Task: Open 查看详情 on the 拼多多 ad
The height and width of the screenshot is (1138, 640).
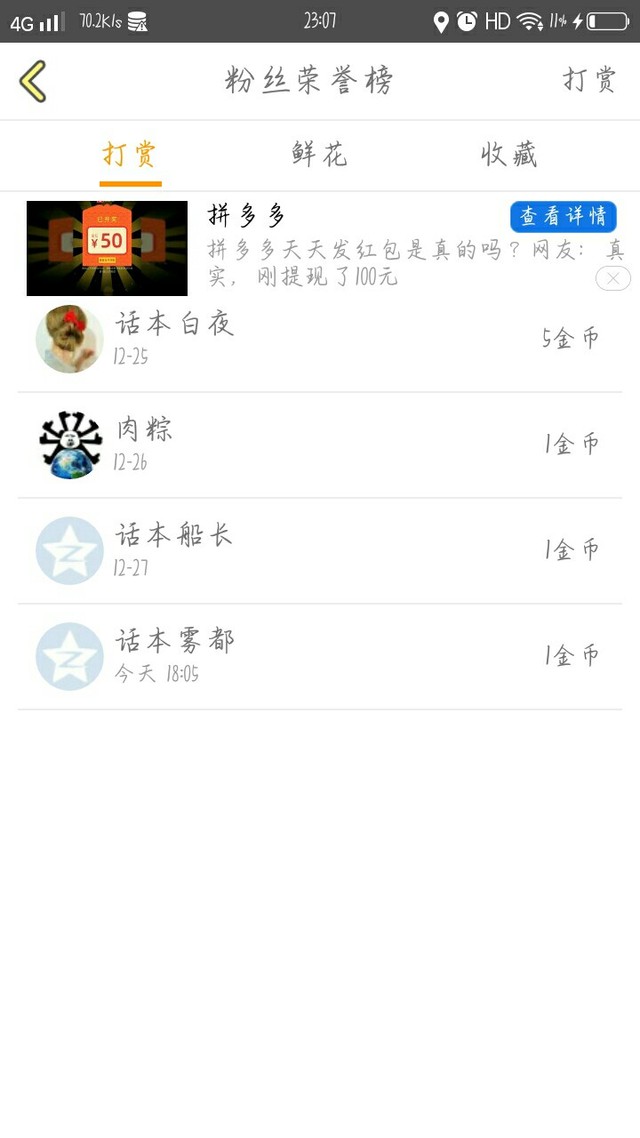Action: pyautogui.click(x=563, y=217)
